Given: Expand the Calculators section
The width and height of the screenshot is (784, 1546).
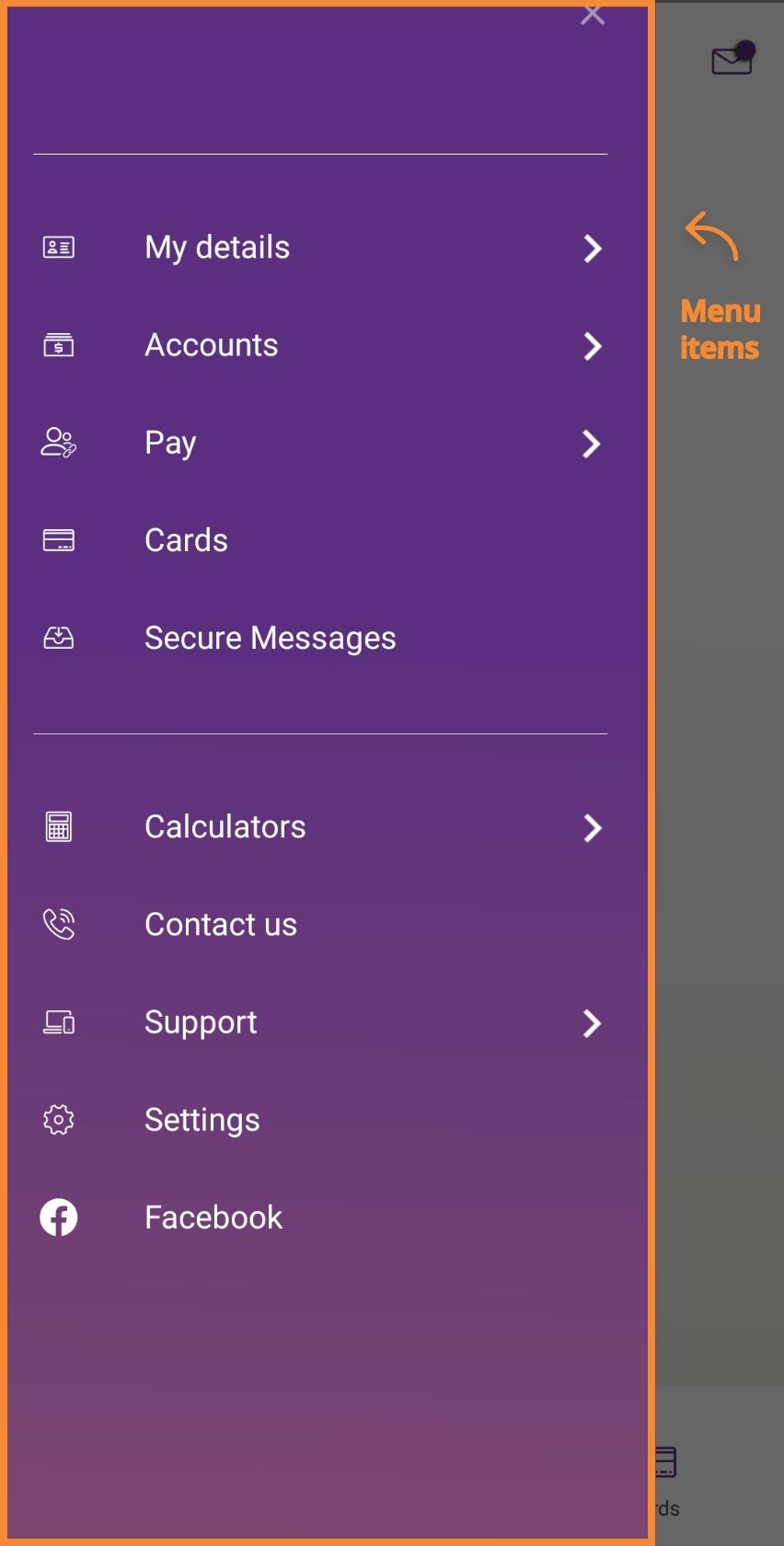Looking at the screenshot, I should [x=321, y=827].
